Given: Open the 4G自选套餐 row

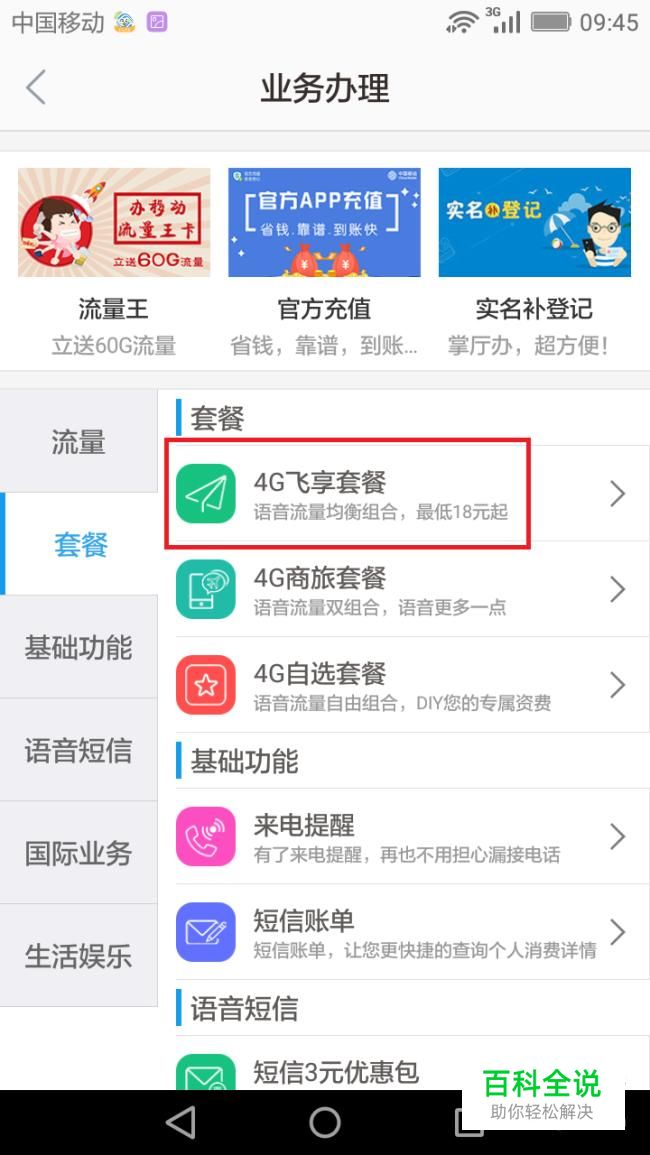Looking at the screenshot, I should [412, 685].
